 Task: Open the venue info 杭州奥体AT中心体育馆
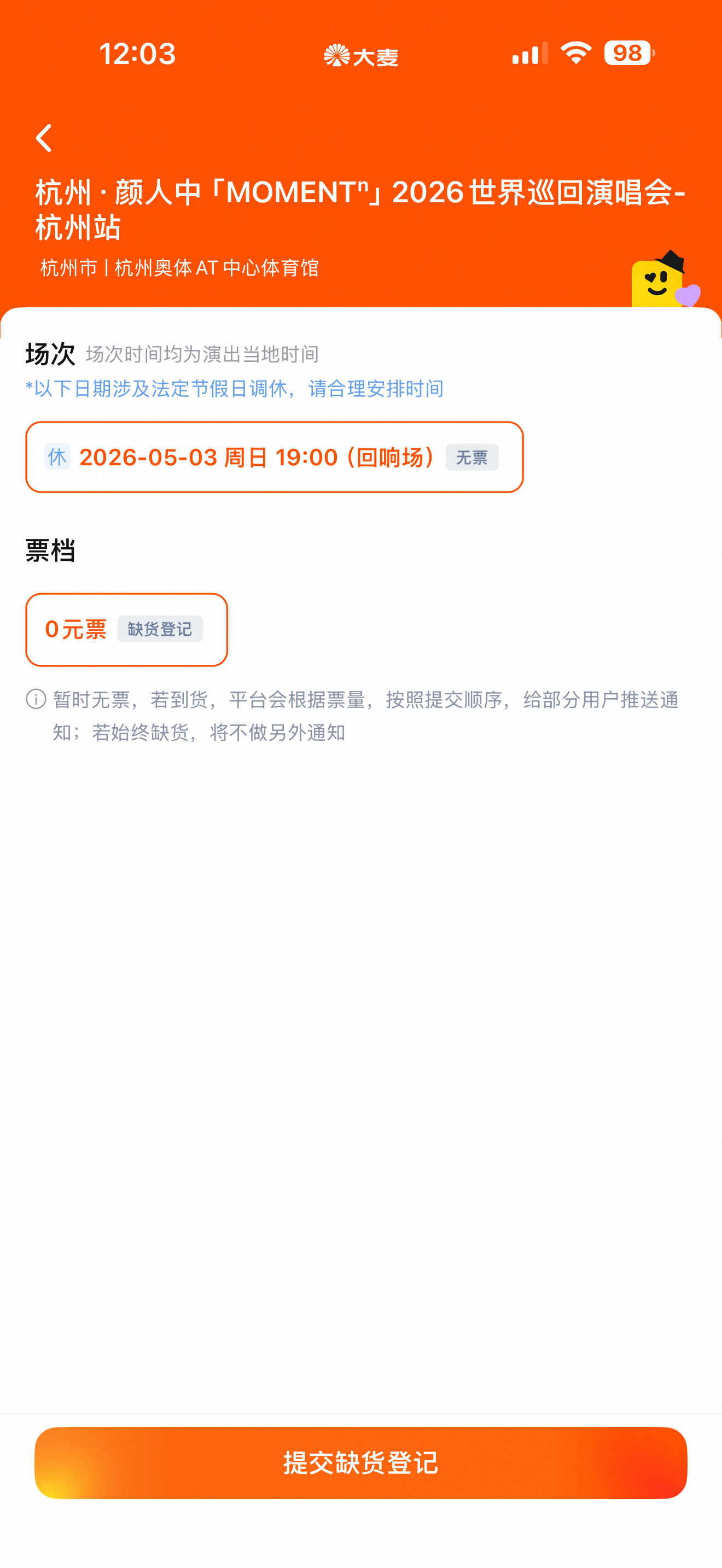tap(180, 265)
